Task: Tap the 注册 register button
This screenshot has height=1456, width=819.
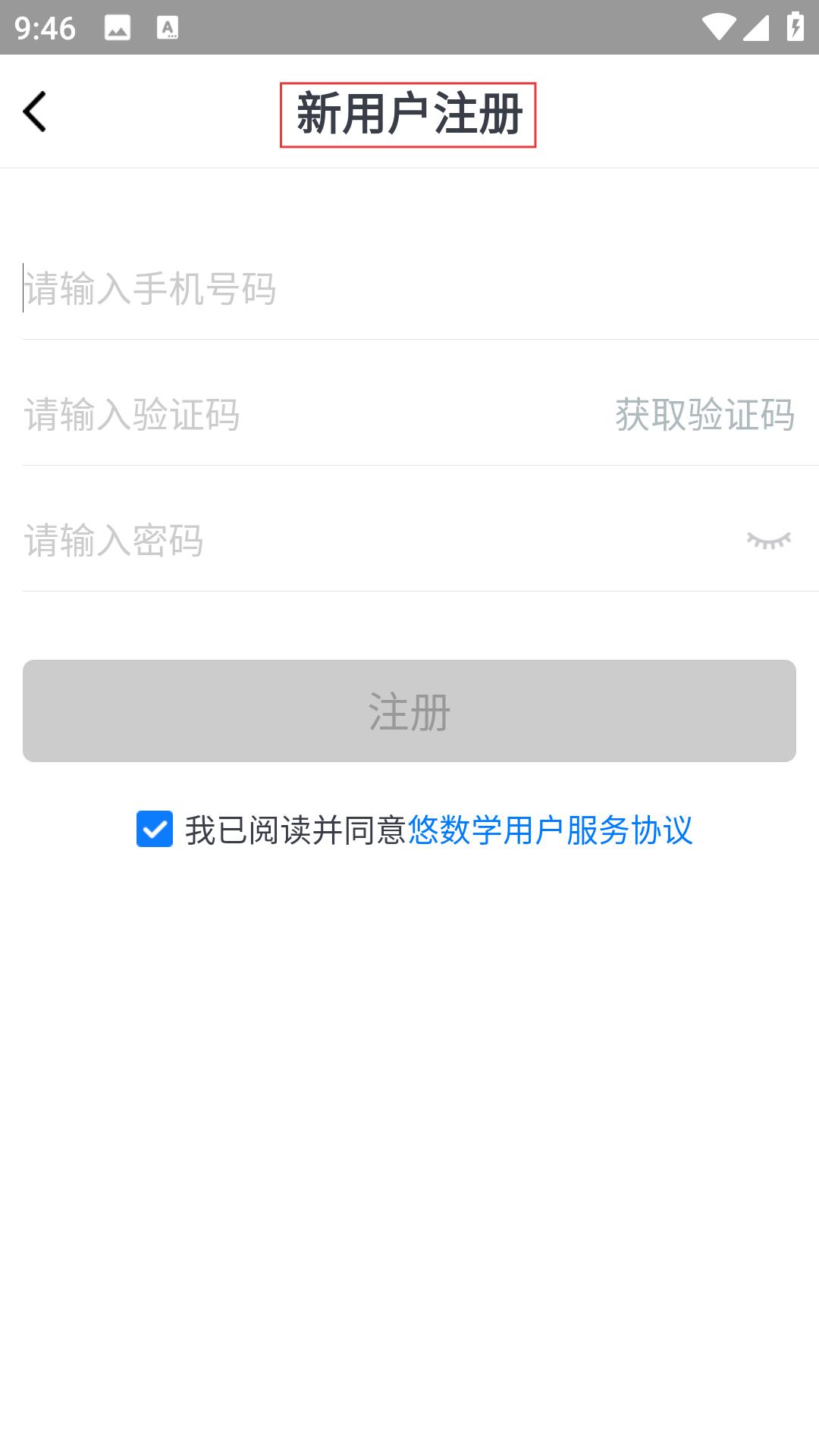Action: click(x=409, y=711)
